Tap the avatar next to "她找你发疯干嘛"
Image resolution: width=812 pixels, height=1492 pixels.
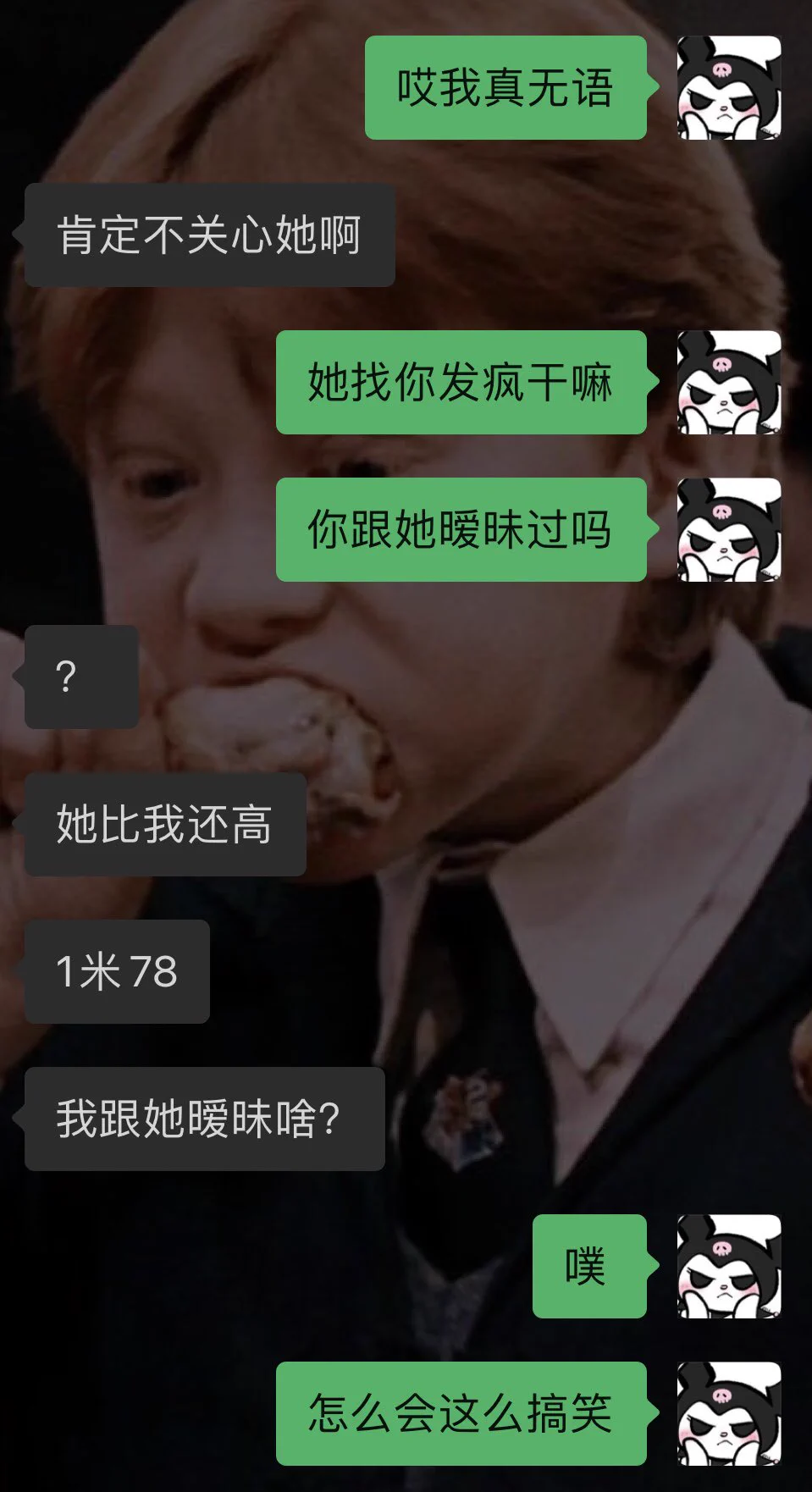tap(728, 383)
